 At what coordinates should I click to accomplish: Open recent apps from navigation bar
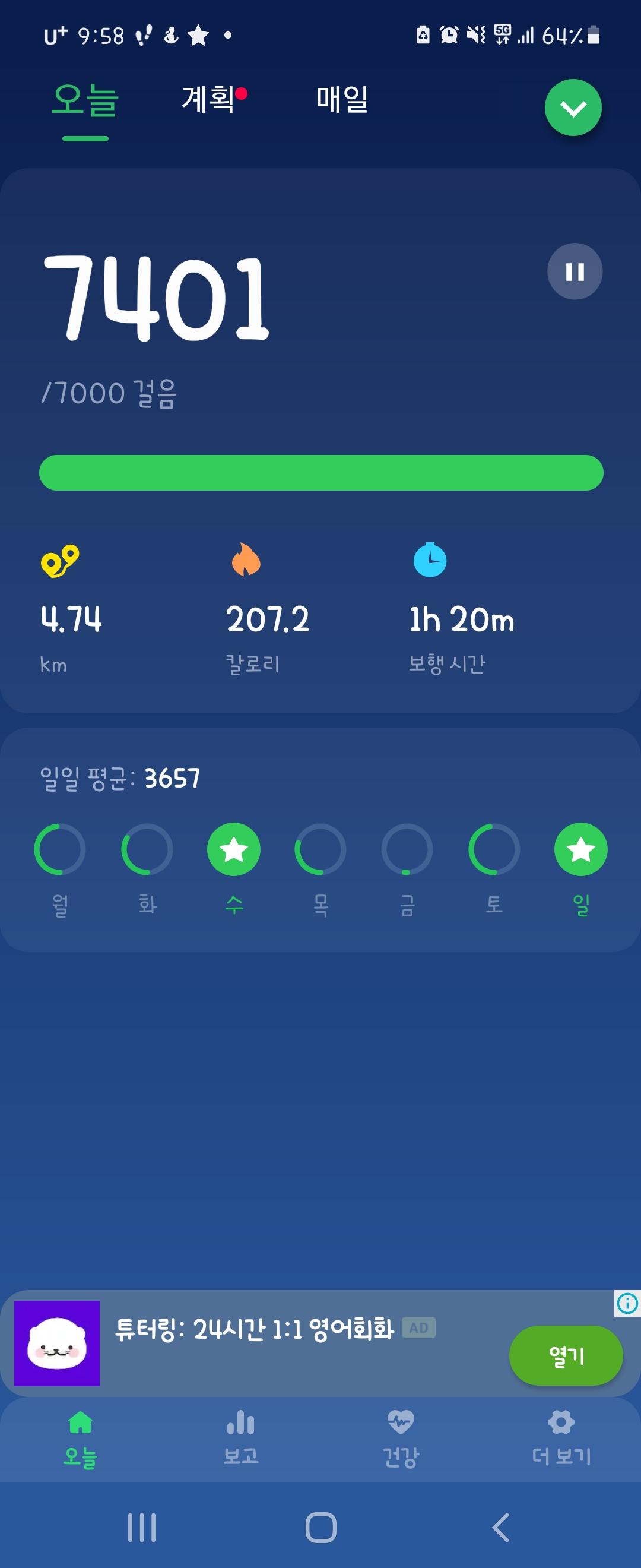coord(142,1527)
